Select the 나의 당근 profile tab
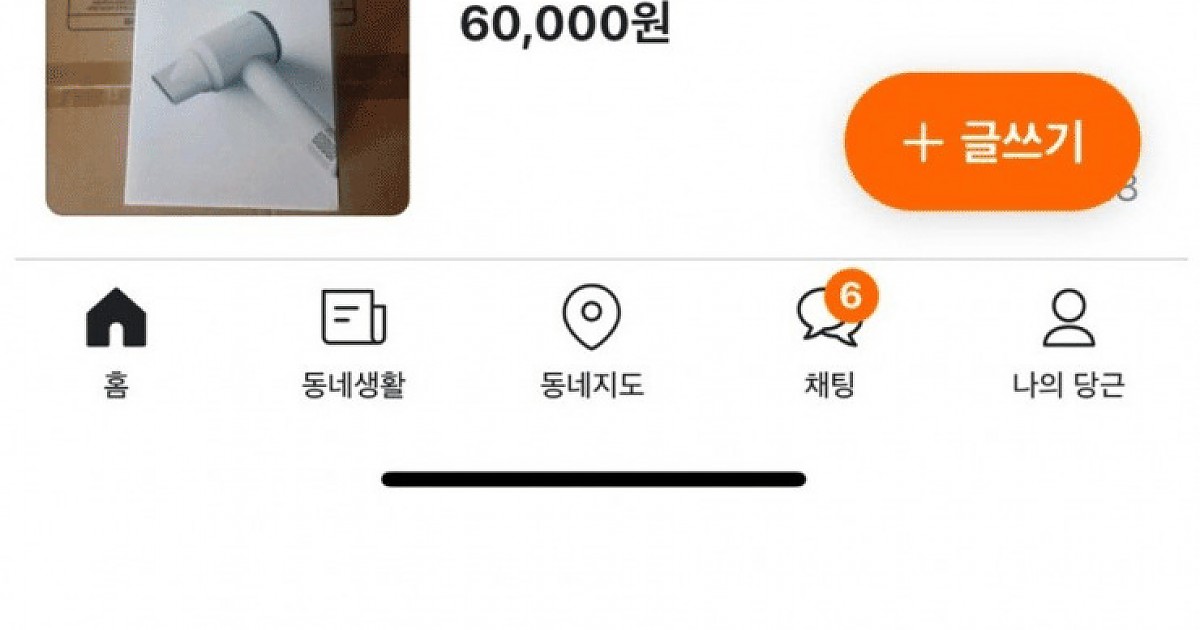 [x=1068, y=340]
